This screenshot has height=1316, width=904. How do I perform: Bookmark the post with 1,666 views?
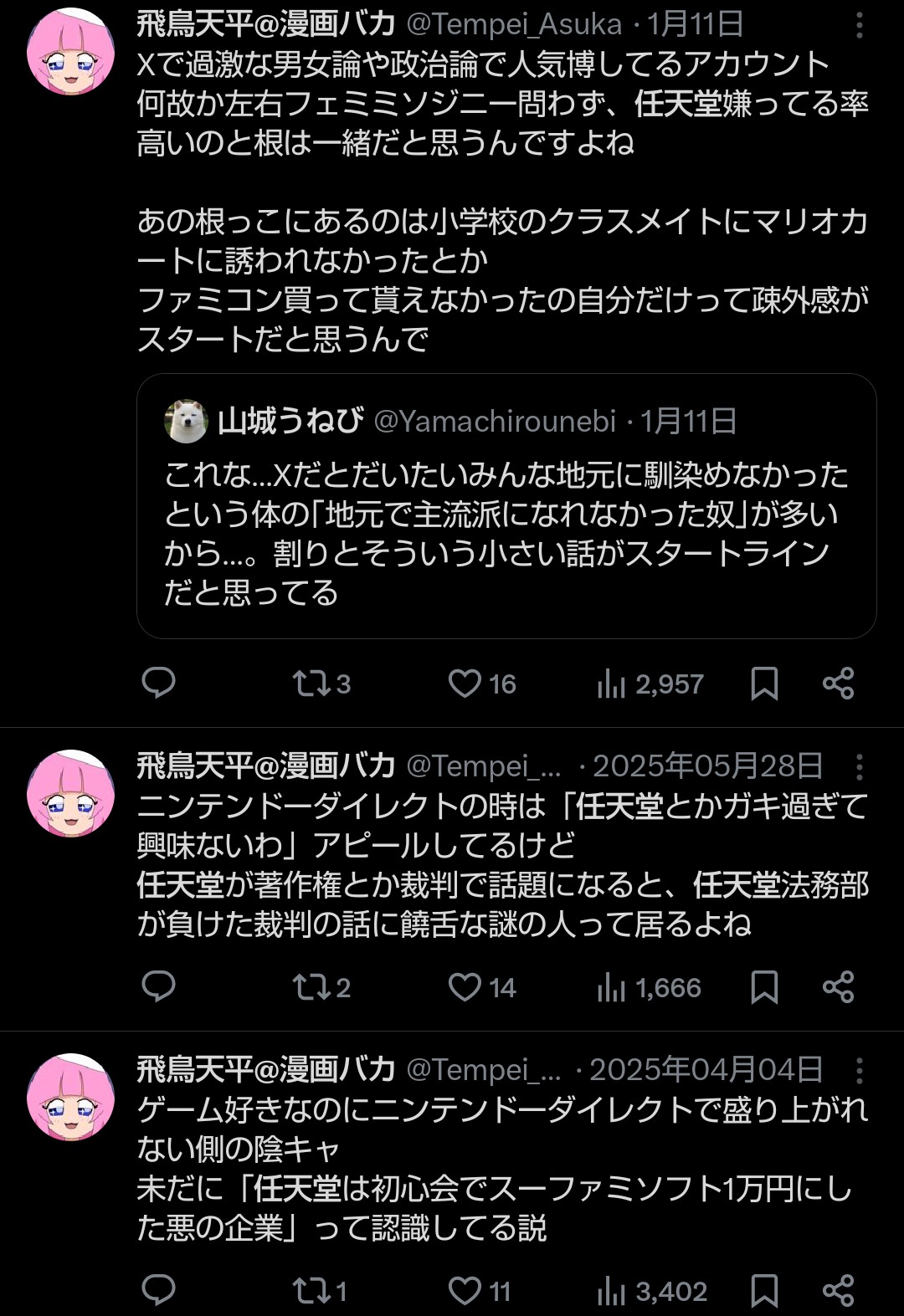point(764,987)
